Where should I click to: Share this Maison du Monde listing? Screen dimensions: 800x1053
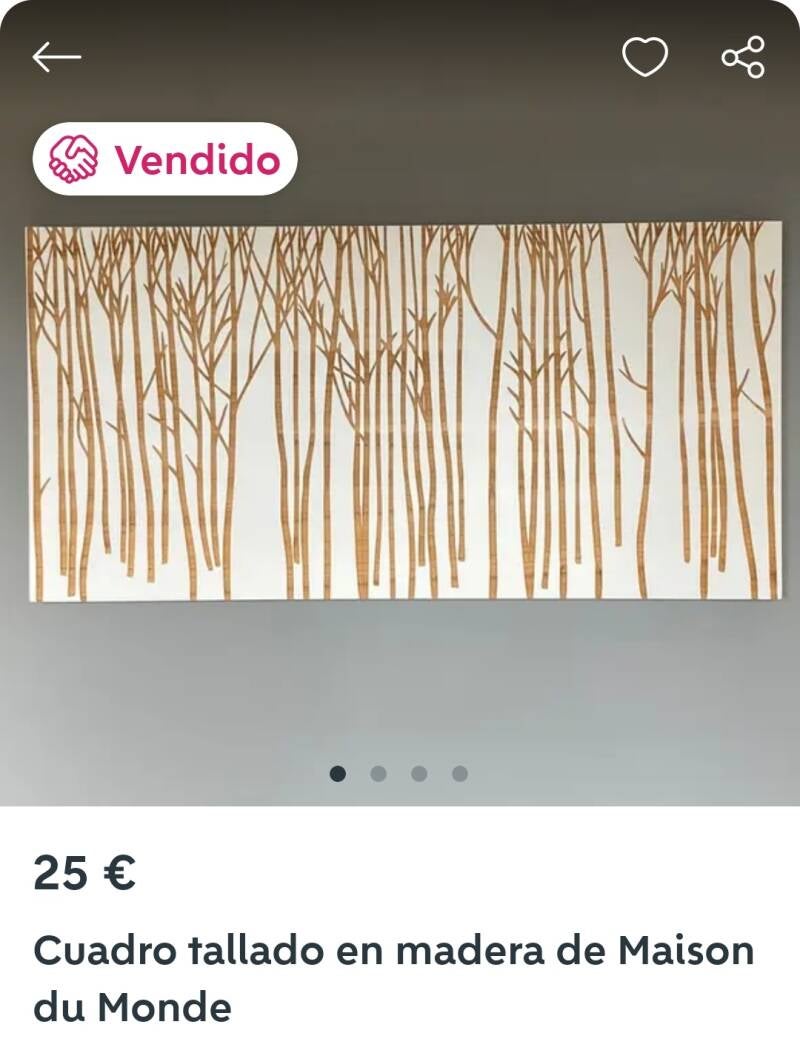click(x=743, y=57)
